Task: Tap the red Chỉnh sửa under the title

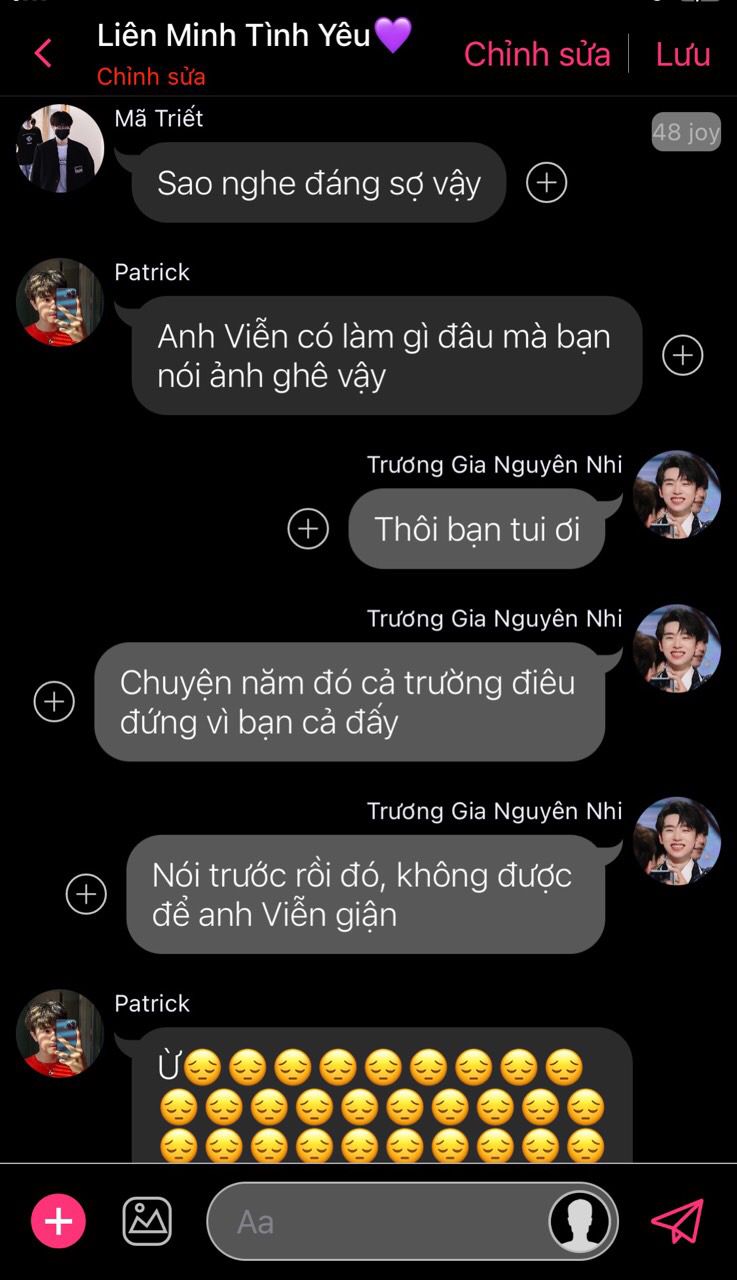Action: click(151, 77)
